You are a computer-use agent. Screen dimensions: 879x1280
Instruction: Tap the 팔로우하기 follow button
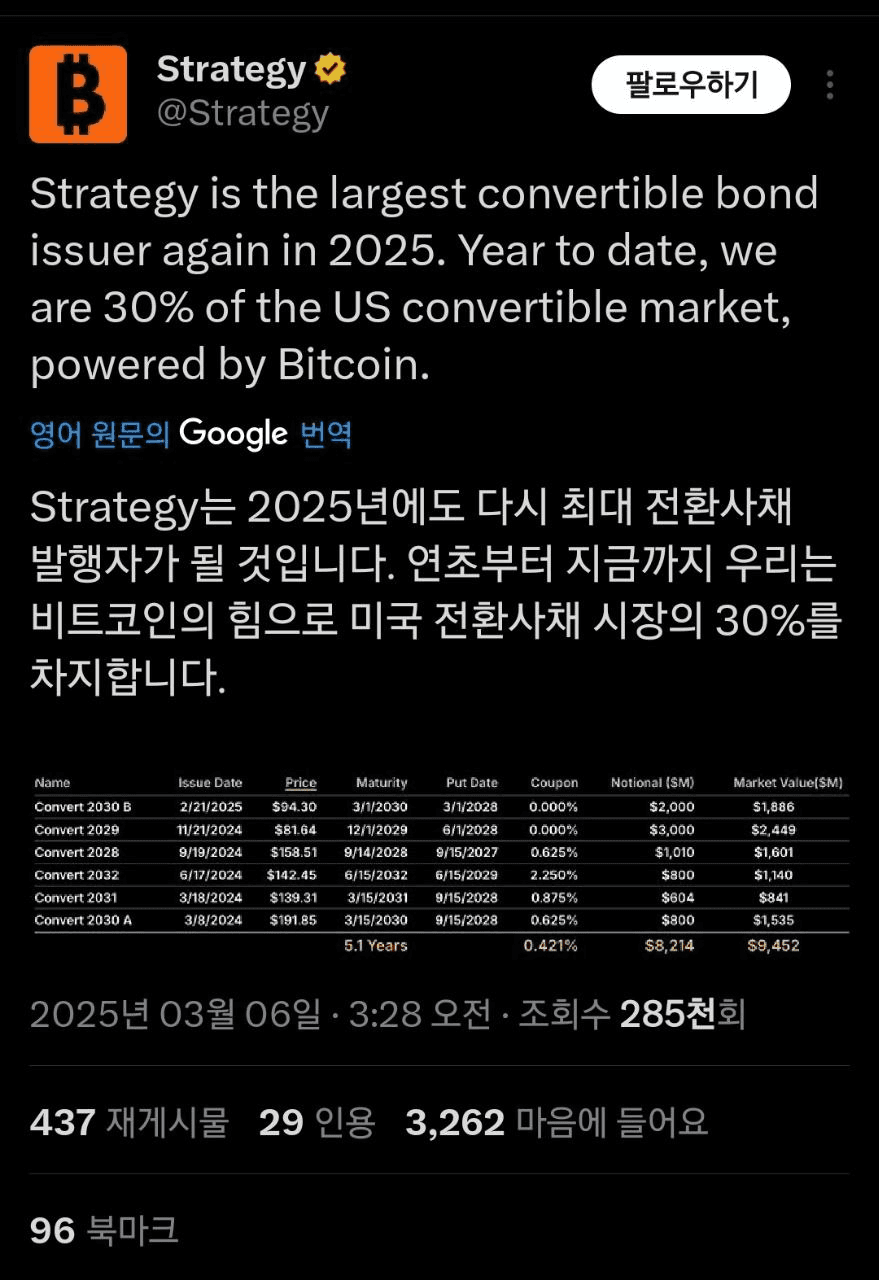click(x=691, y=85)
